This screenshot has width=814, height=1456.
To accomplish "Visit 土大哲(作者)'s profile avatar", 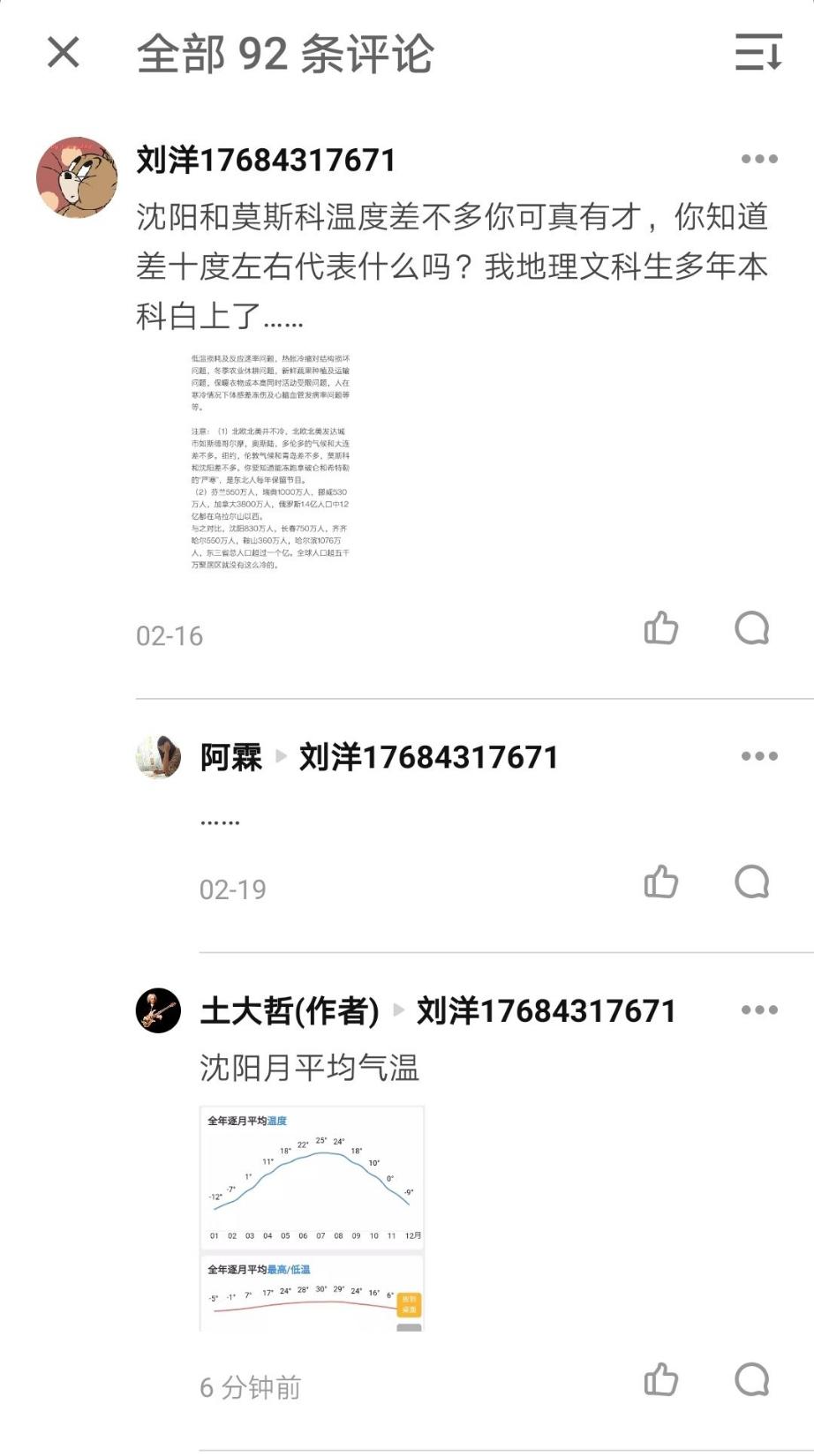I will (158, 1010).
